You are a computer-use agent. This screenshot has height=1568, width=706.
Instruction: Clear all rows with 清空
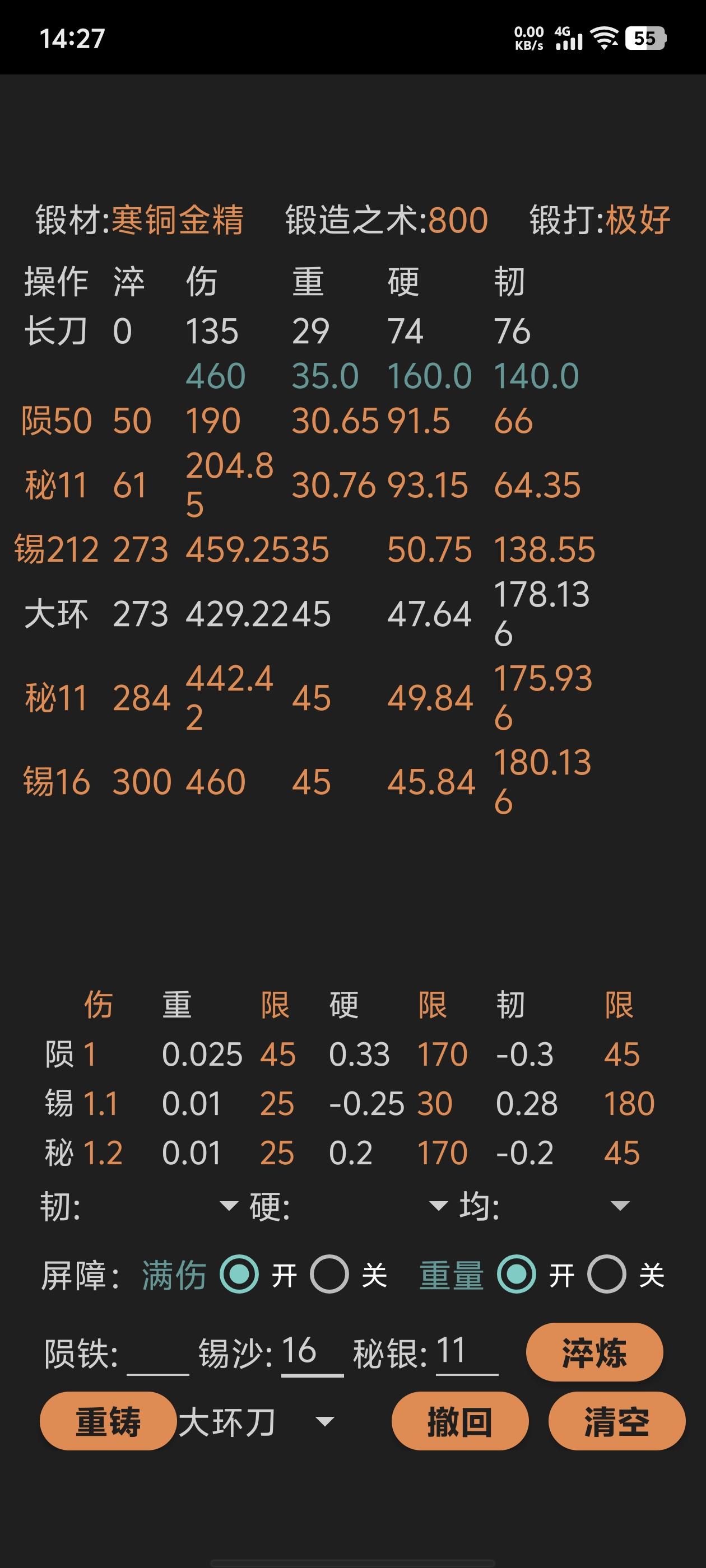click(616, 1421)
